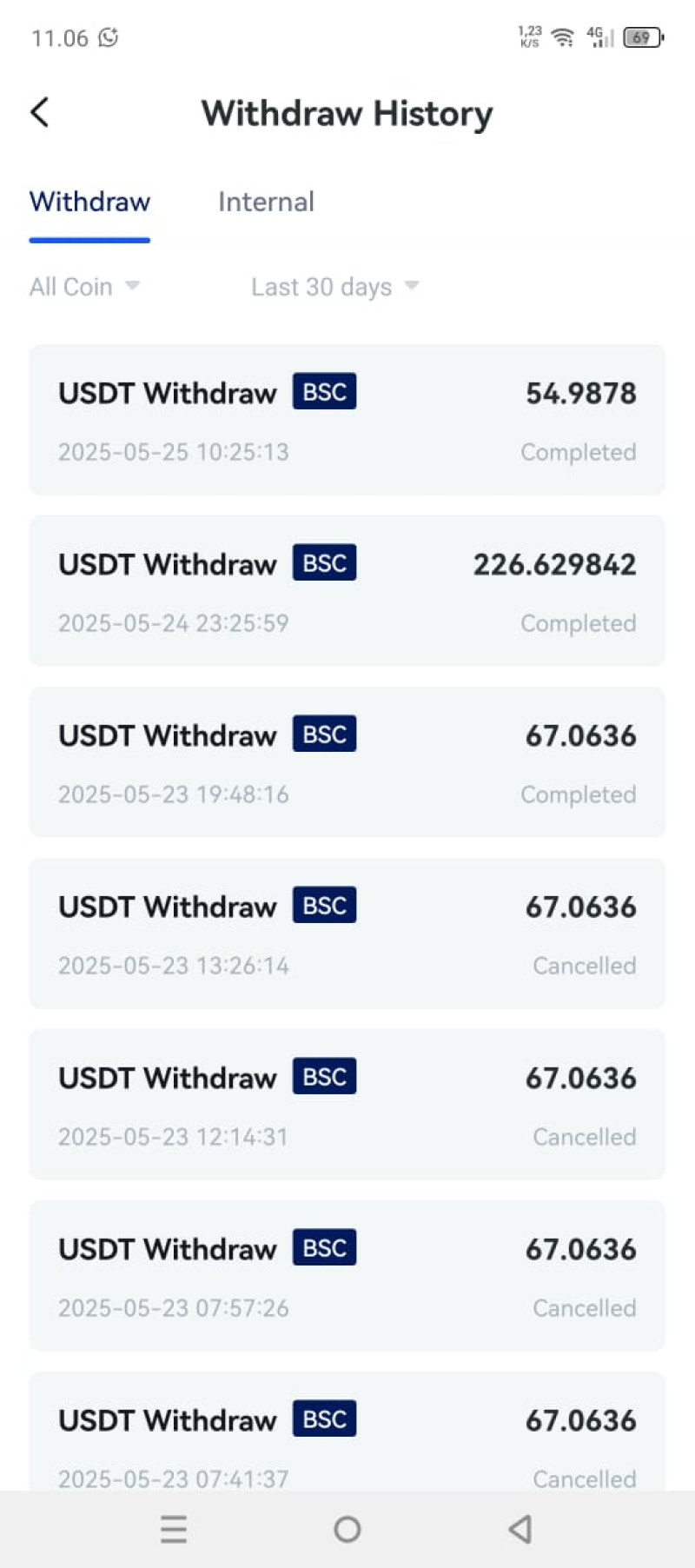Tap the system home button

click(x=347, y=1529)
